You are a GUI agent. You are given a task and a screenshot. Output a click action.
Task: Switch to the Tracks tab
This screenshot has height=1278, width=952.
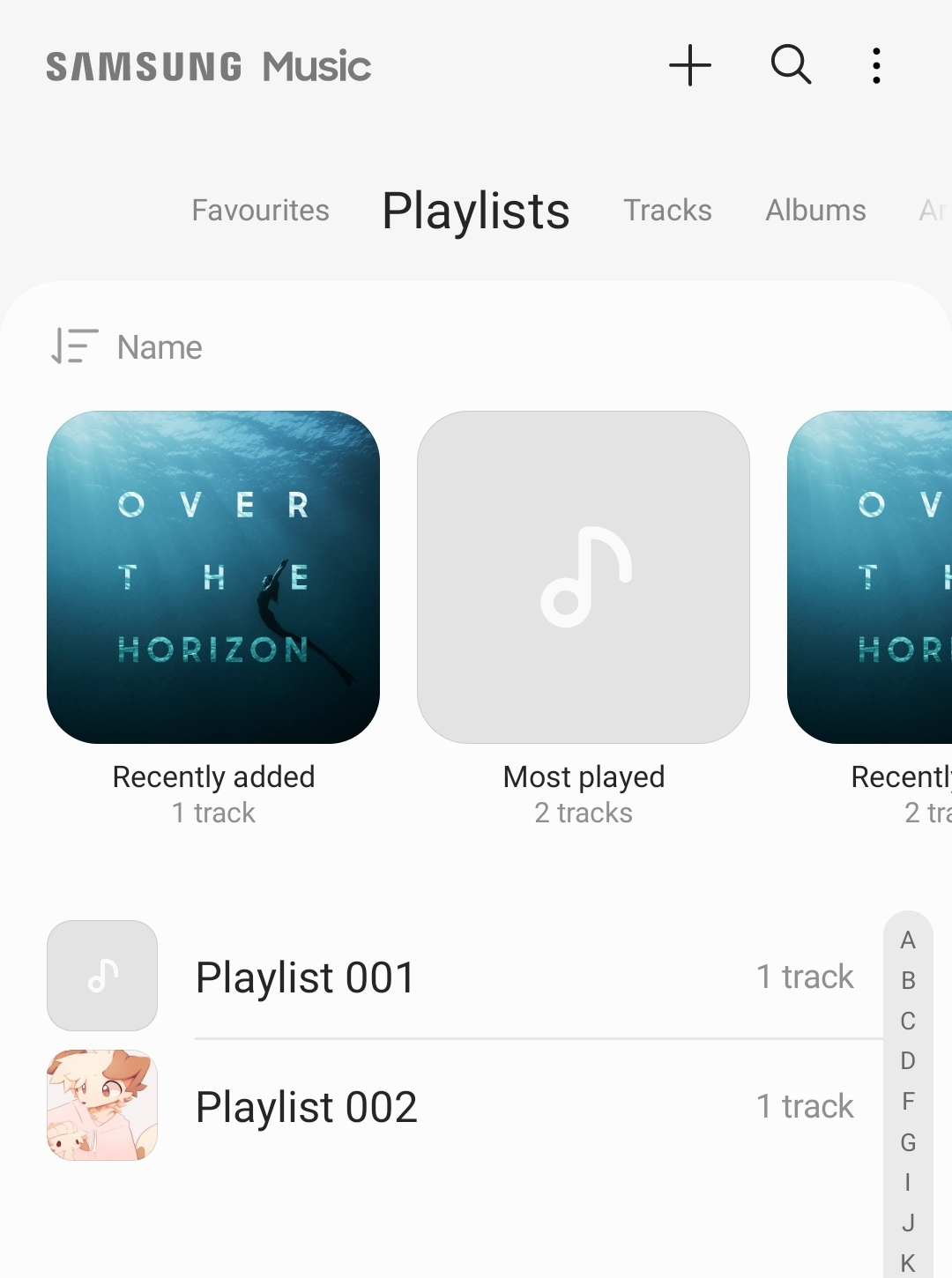[x=667, y=210]
